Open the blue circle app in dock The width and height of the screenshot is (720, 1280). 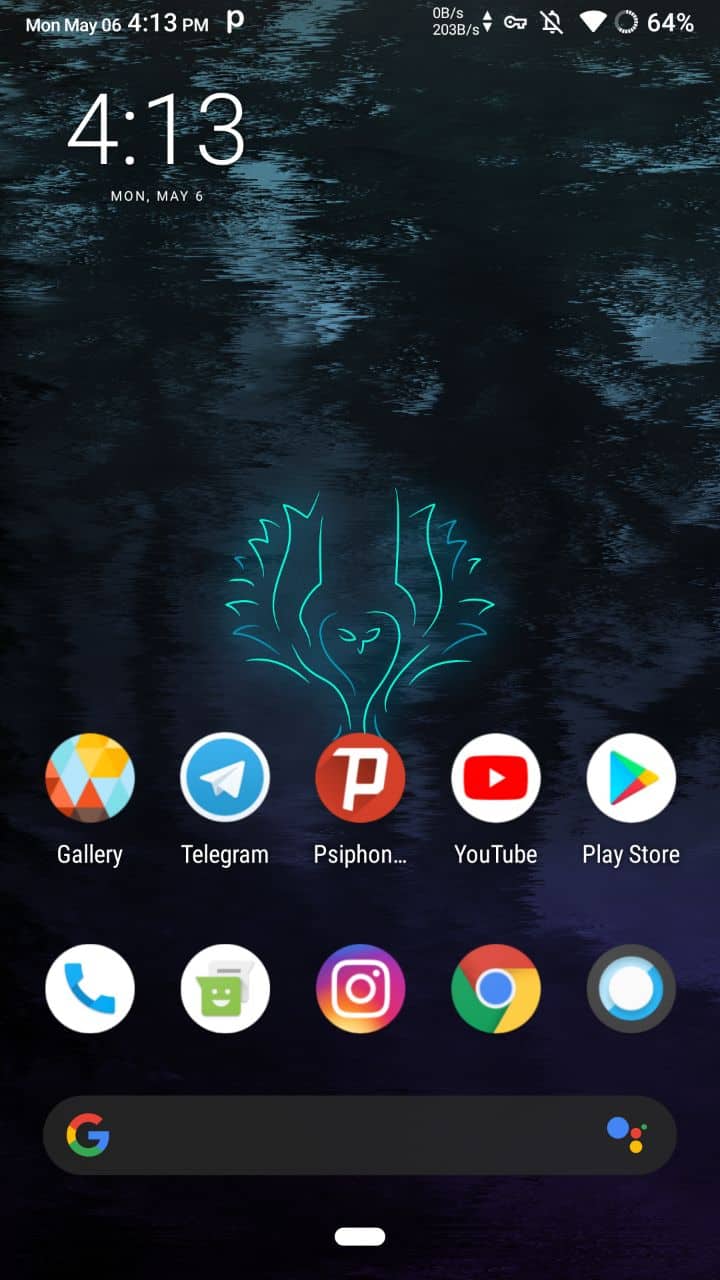tap(631, 988)
